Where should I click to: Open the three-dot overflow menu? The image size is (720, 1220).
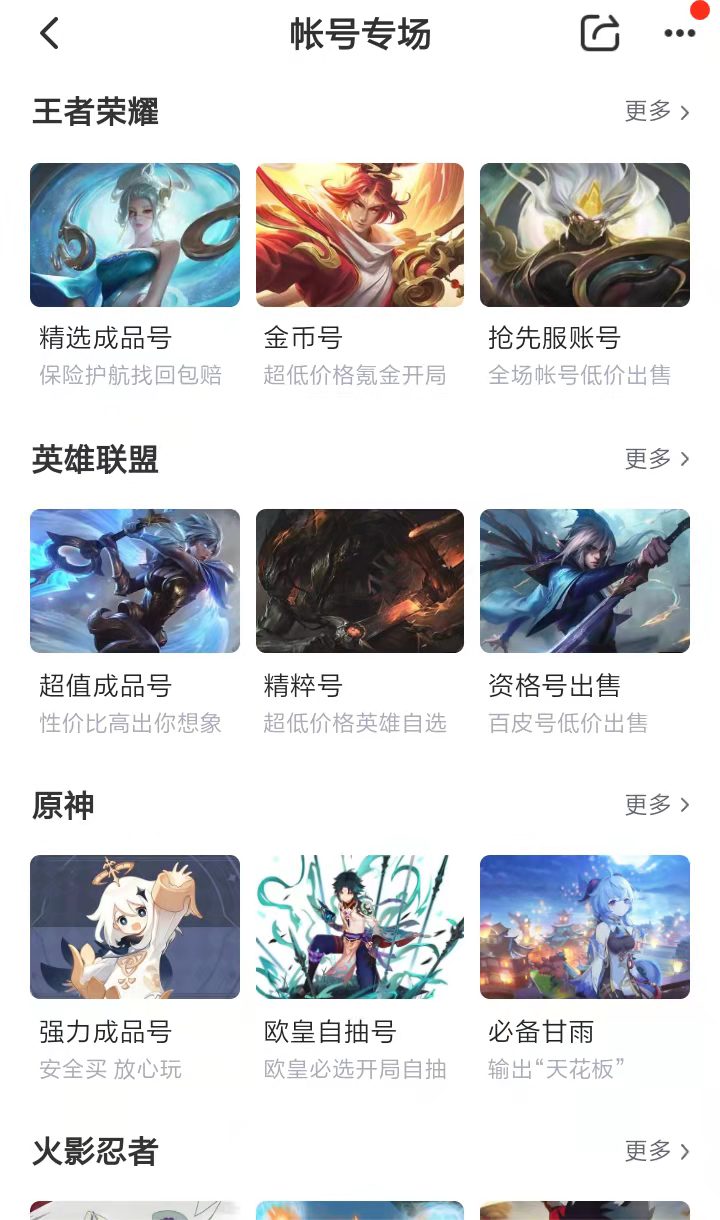click(x=680, y=34)
